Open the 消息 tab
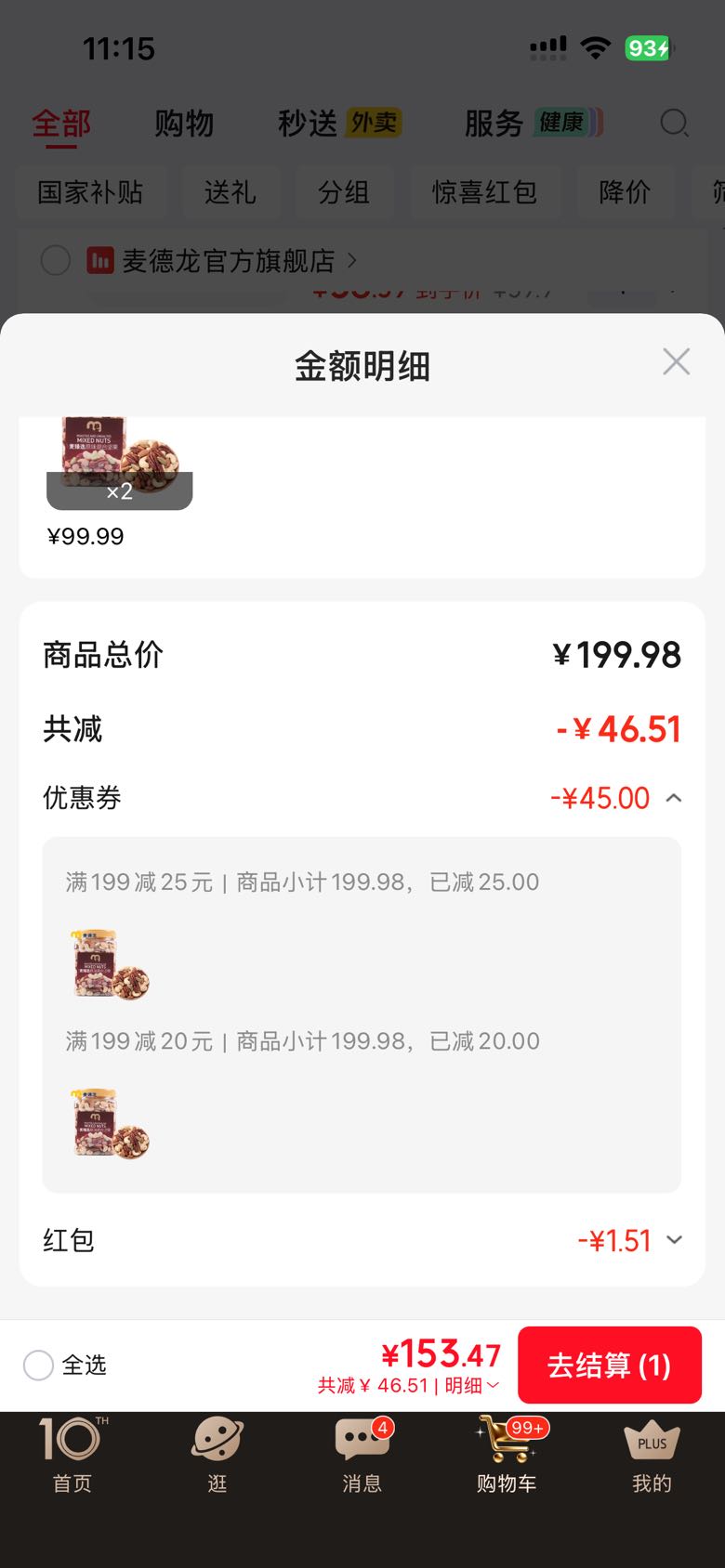This screenshot has height=1568, width=725. 362,1454
